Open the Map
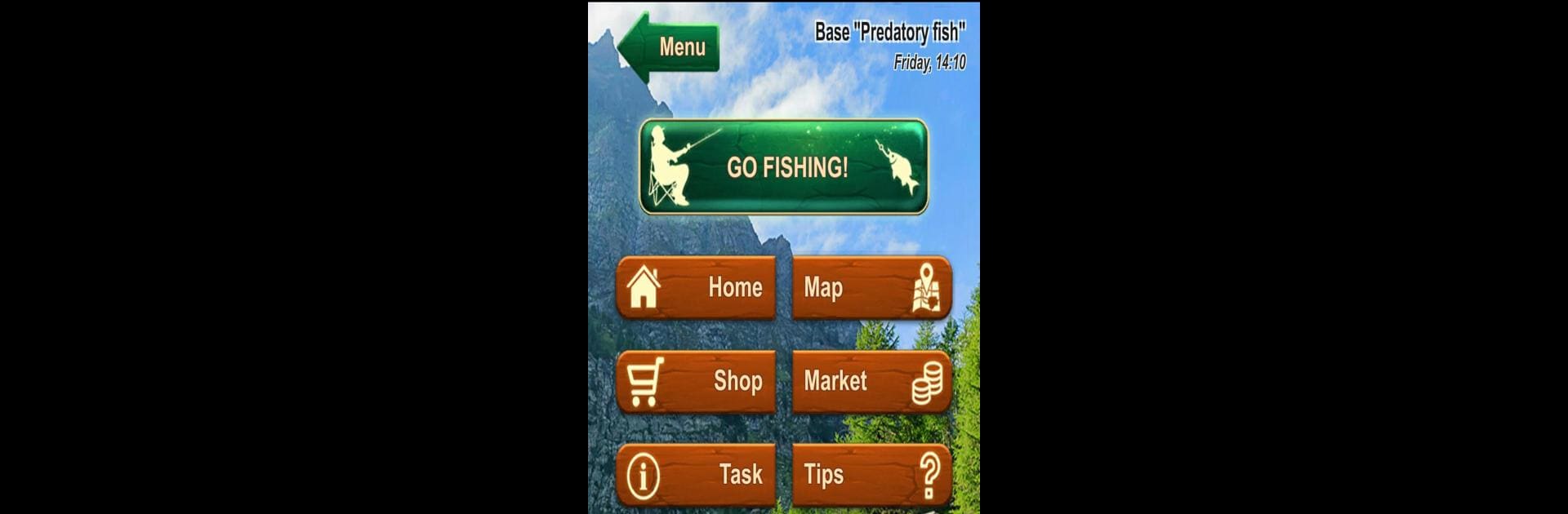This screenshot has width=1568, height=514. [x=871, y=287]
